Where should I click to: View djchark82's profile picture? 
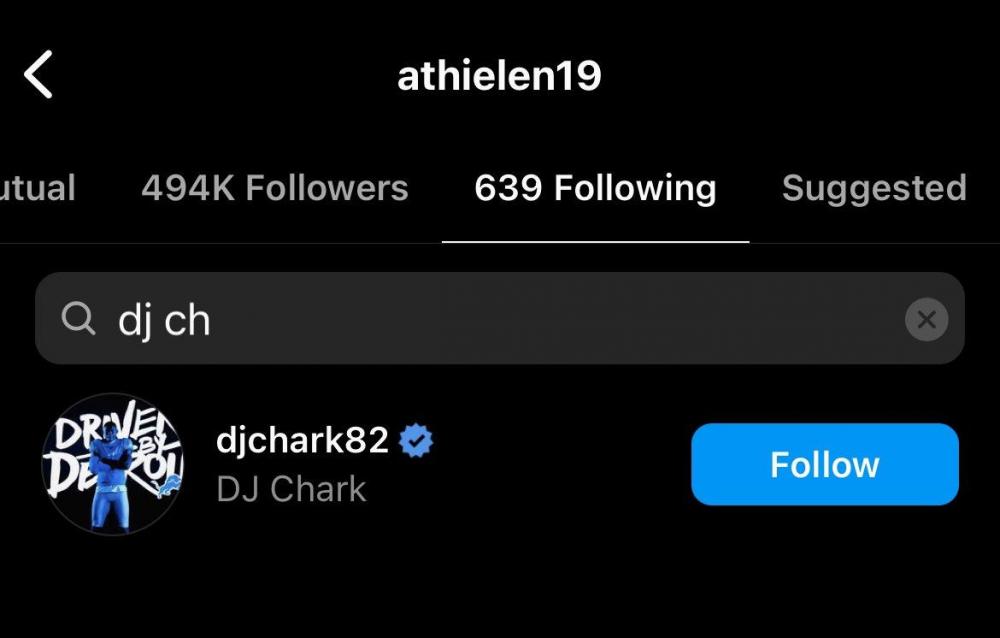112,462
